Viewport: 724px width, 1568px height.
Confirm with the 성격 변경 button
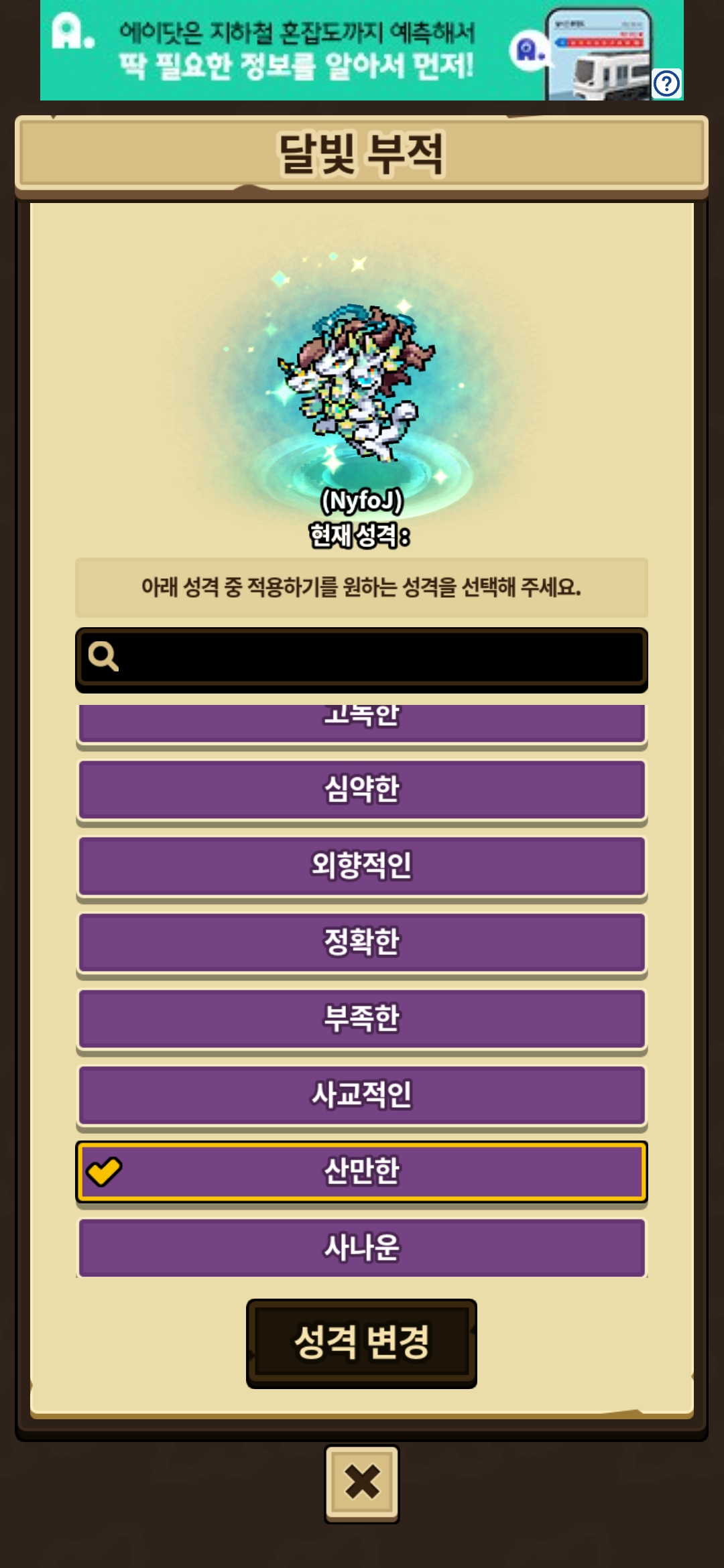click(361, 1343)
